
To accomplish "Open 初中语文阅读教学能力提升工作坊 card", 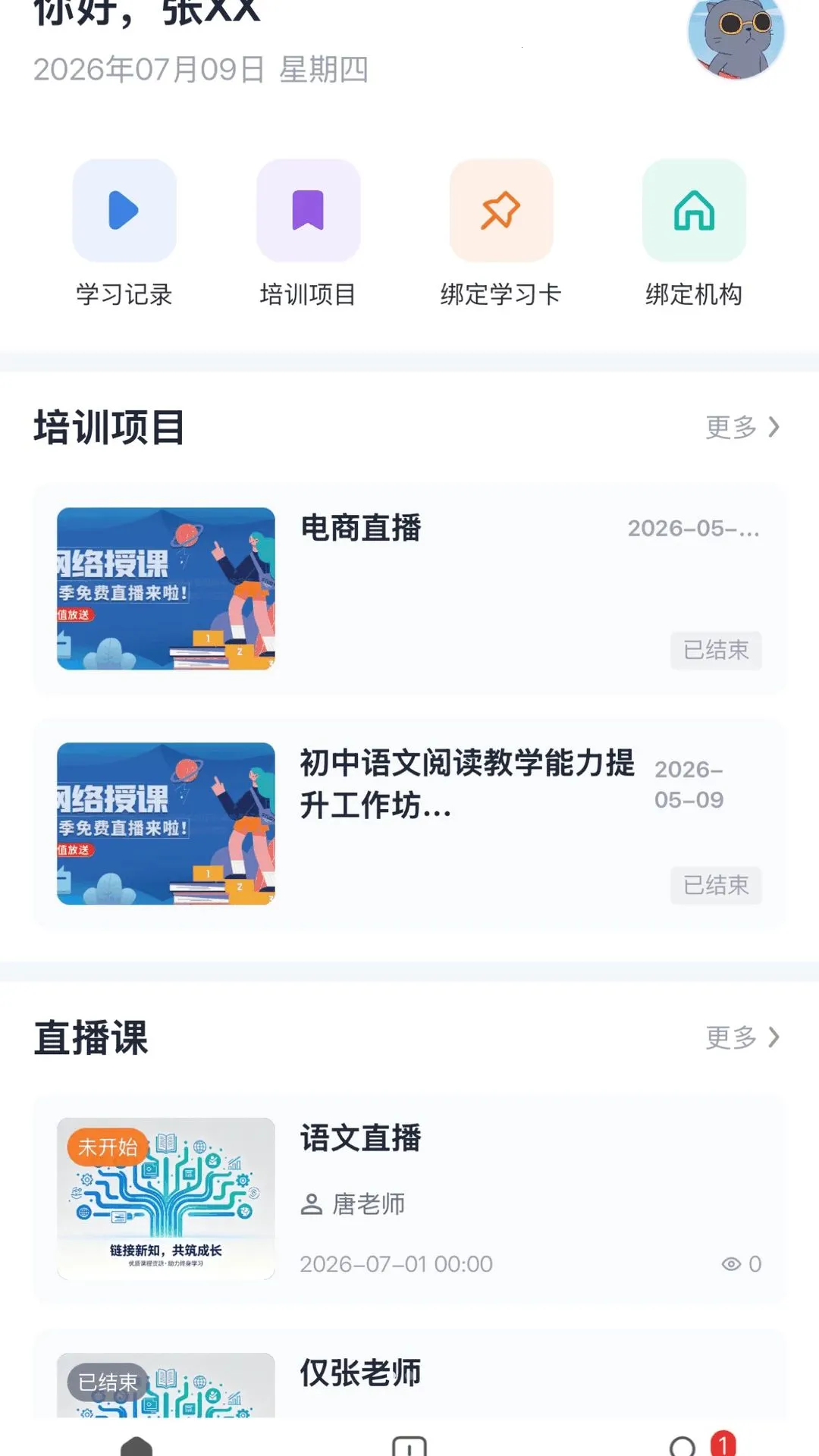I will [409, 824].
